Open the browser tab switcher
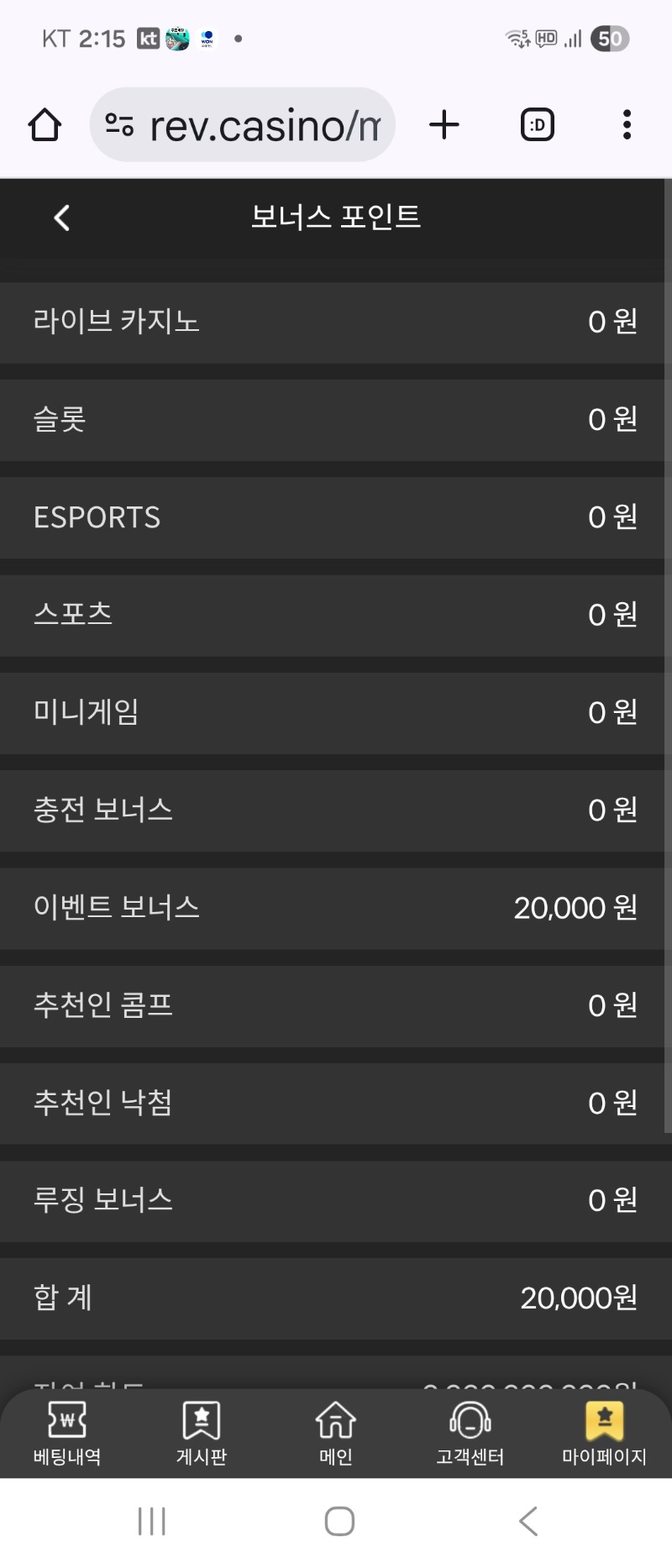This screenshot has width=672, height=1568. pos(537,125)
